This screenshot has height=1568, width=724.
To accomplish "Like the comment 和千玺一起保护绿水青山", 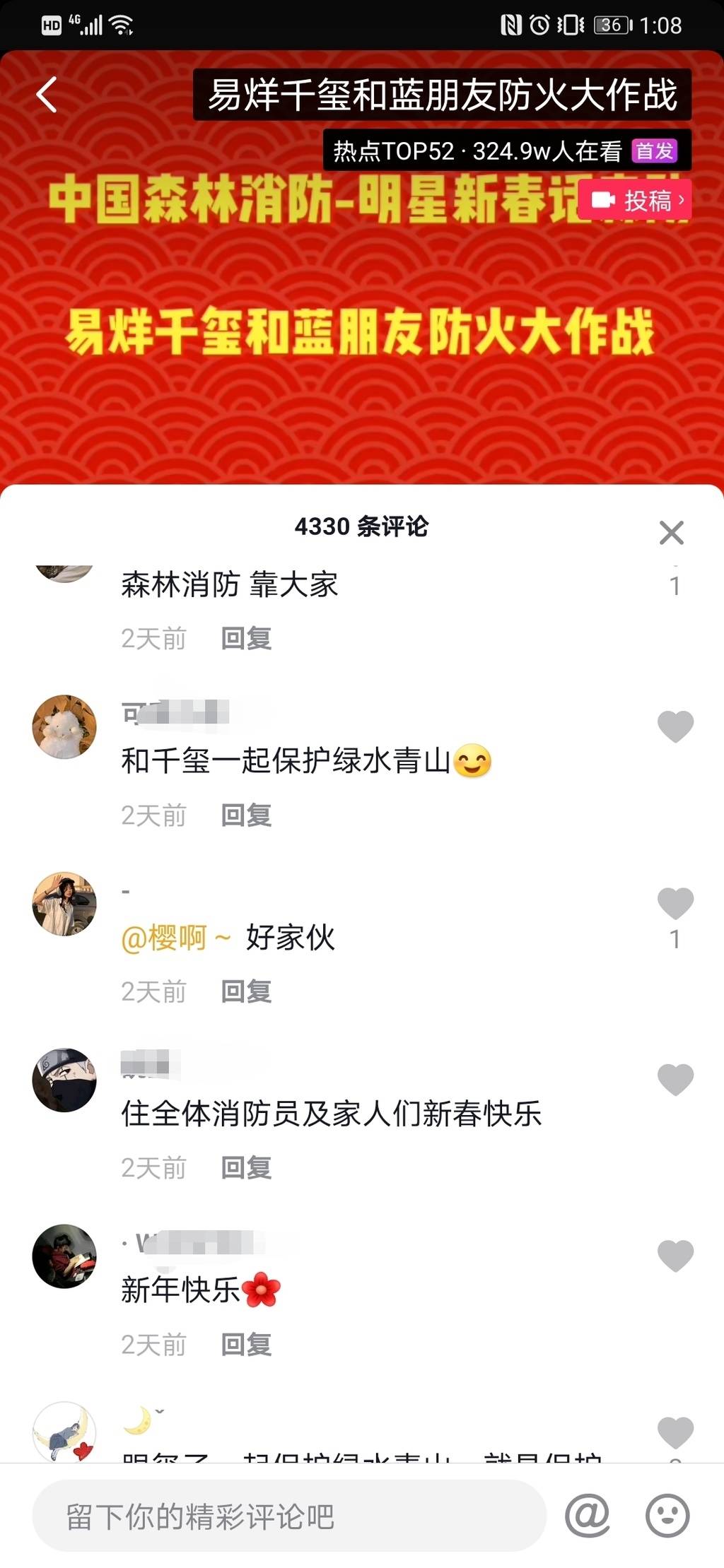I will (x=675, y=726).
